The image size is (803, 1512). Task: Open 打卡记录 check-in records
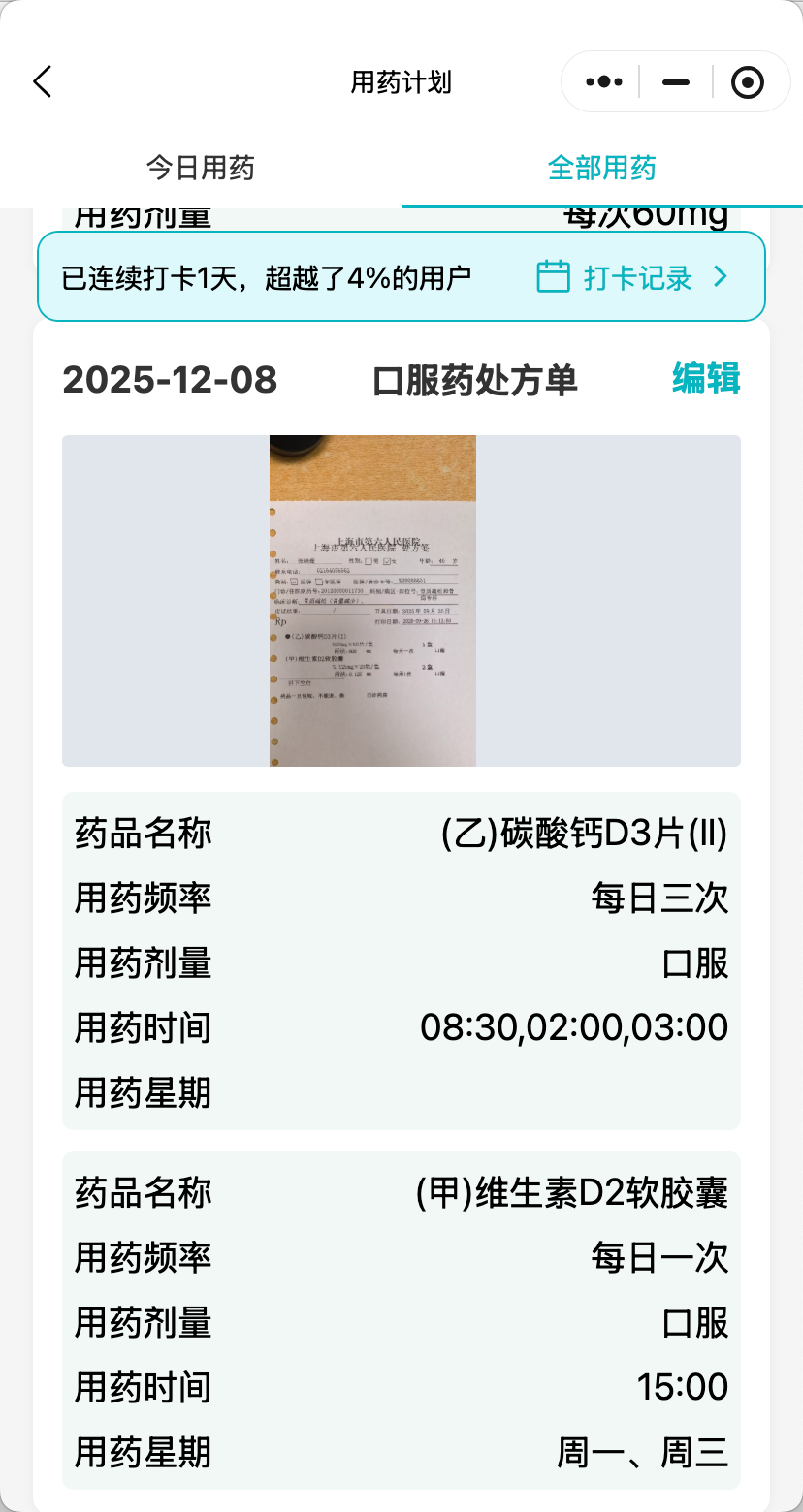(x=637, y=278)
